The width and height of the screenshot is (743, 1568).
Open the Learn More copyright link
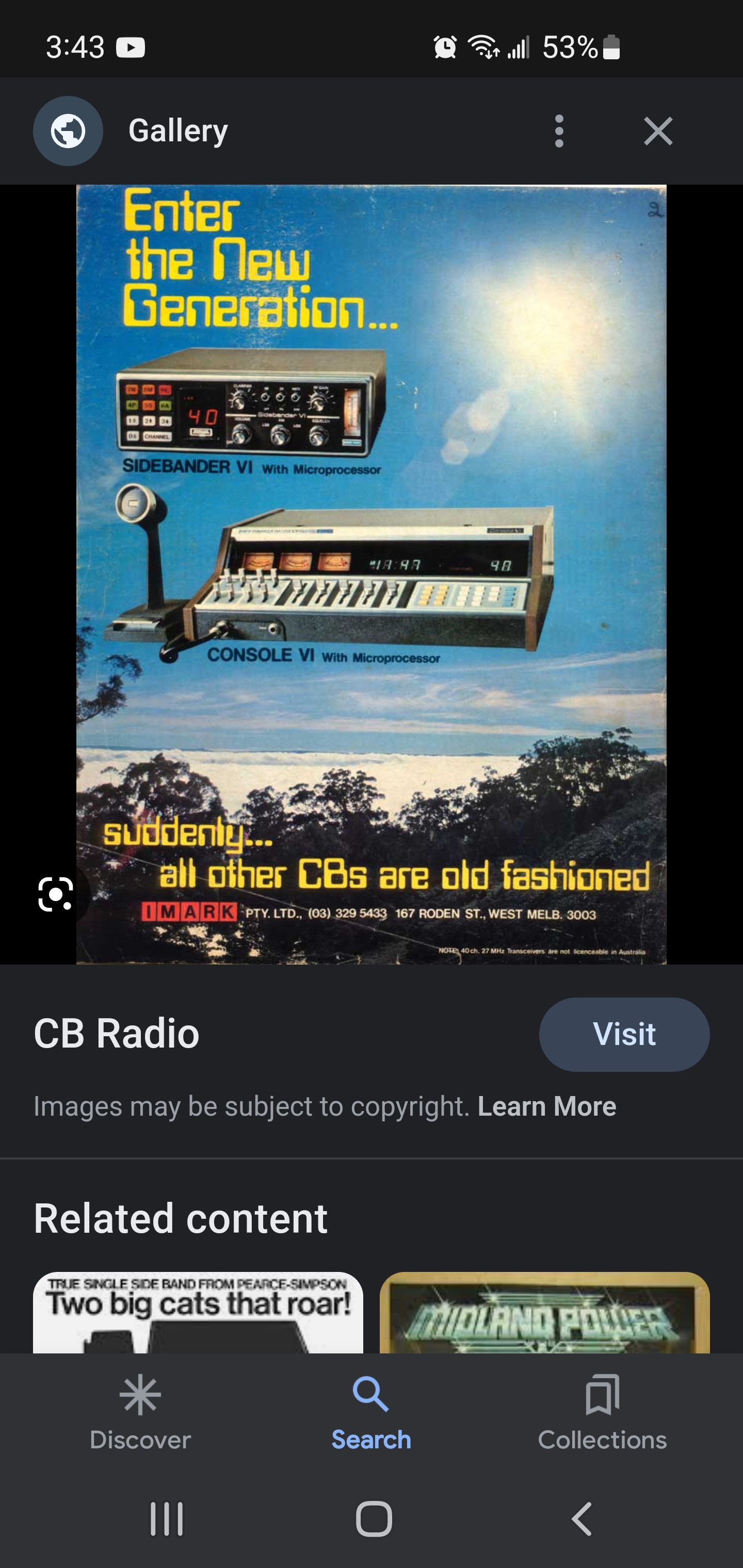click(x=546, y=1106)
